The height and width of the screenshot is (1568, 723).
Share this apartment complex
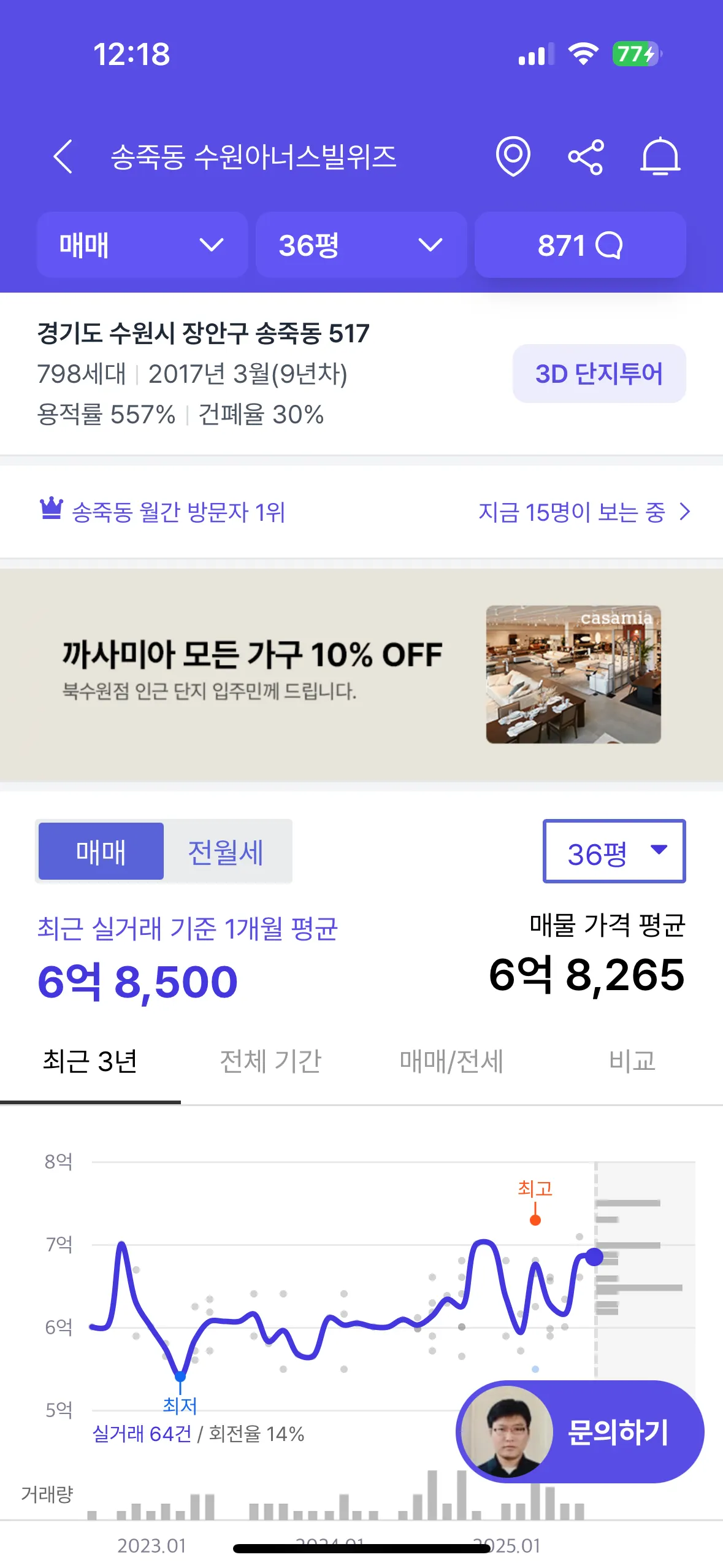pyautogui.click(x=586, y=157)
